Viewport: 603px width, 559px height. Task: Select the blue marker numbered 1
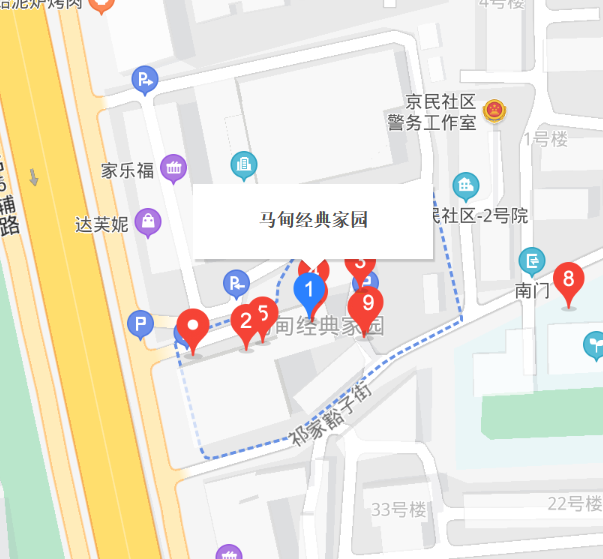tap(311, 293)
